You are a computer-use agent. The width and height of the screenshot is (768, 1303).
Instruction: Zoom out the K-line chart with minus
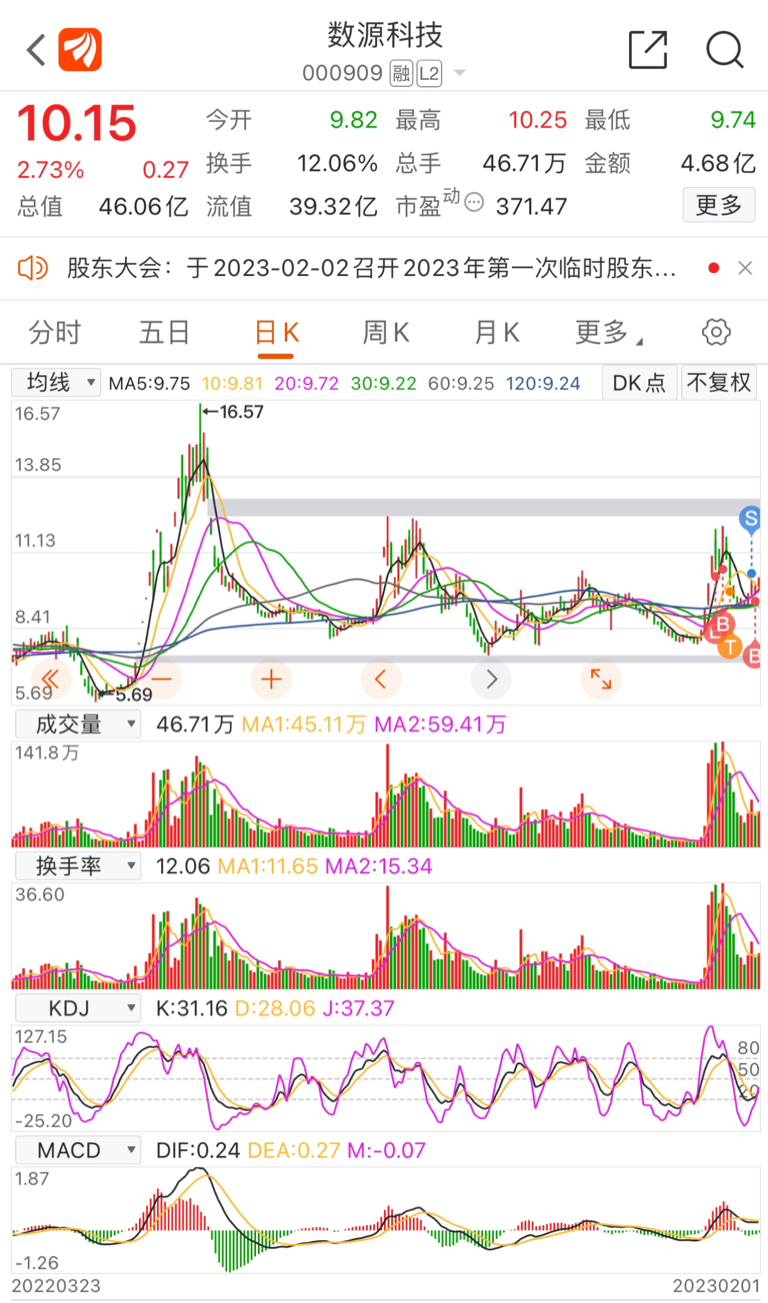coord(161,680)
